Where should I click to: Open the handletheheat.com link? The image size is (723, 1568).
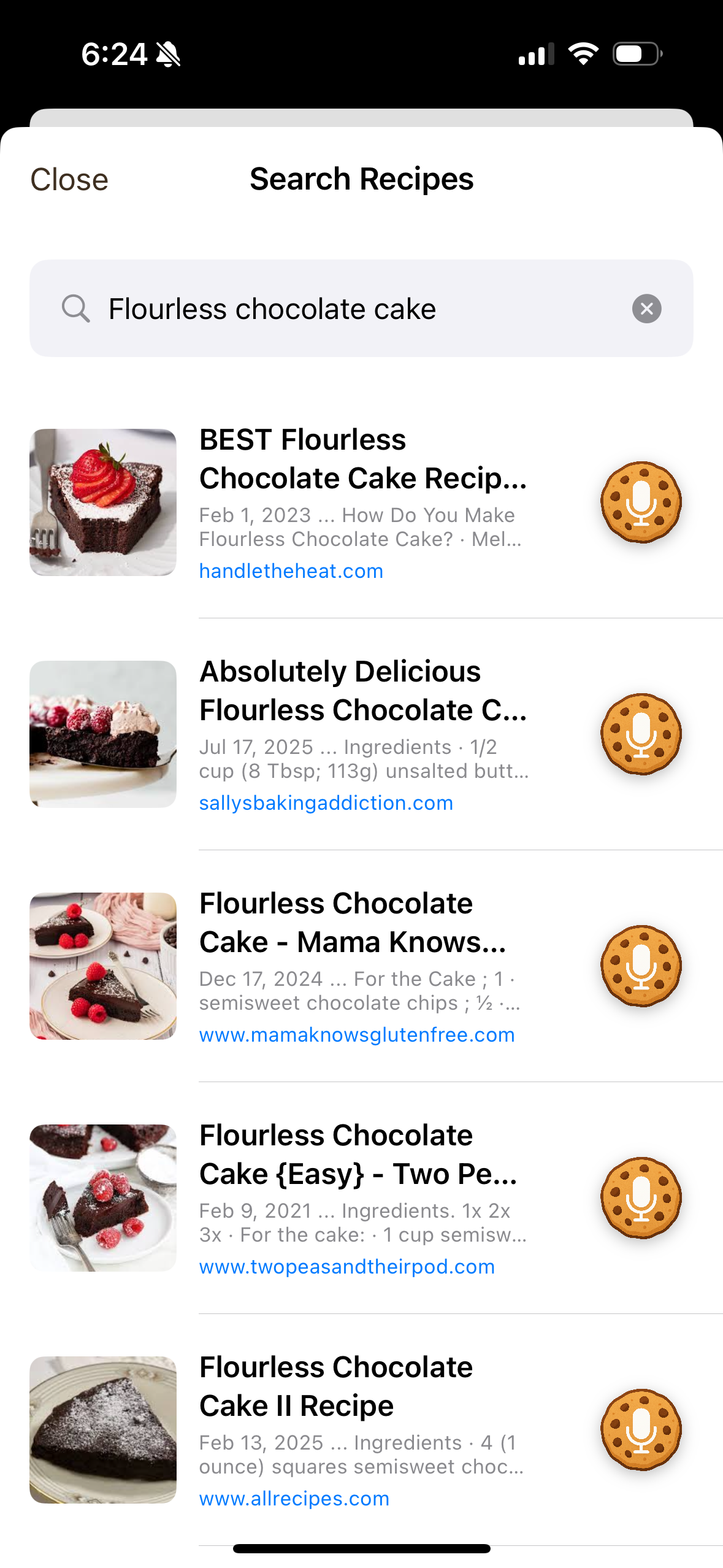click(291, 571)
